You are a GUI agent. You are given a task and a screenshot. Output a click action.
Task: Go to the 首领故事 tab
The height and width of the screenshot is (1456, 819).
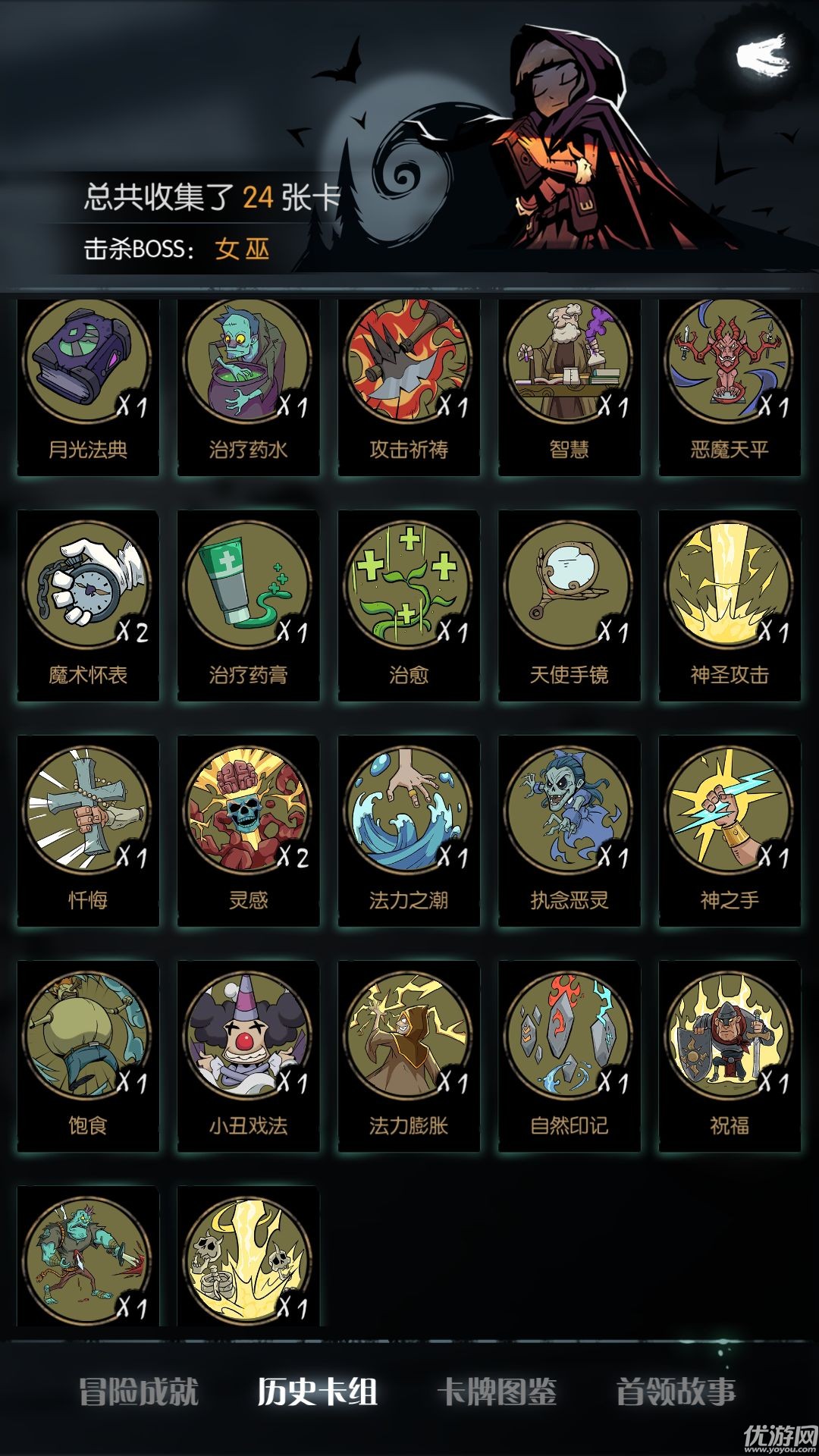tap(676, 1392)
